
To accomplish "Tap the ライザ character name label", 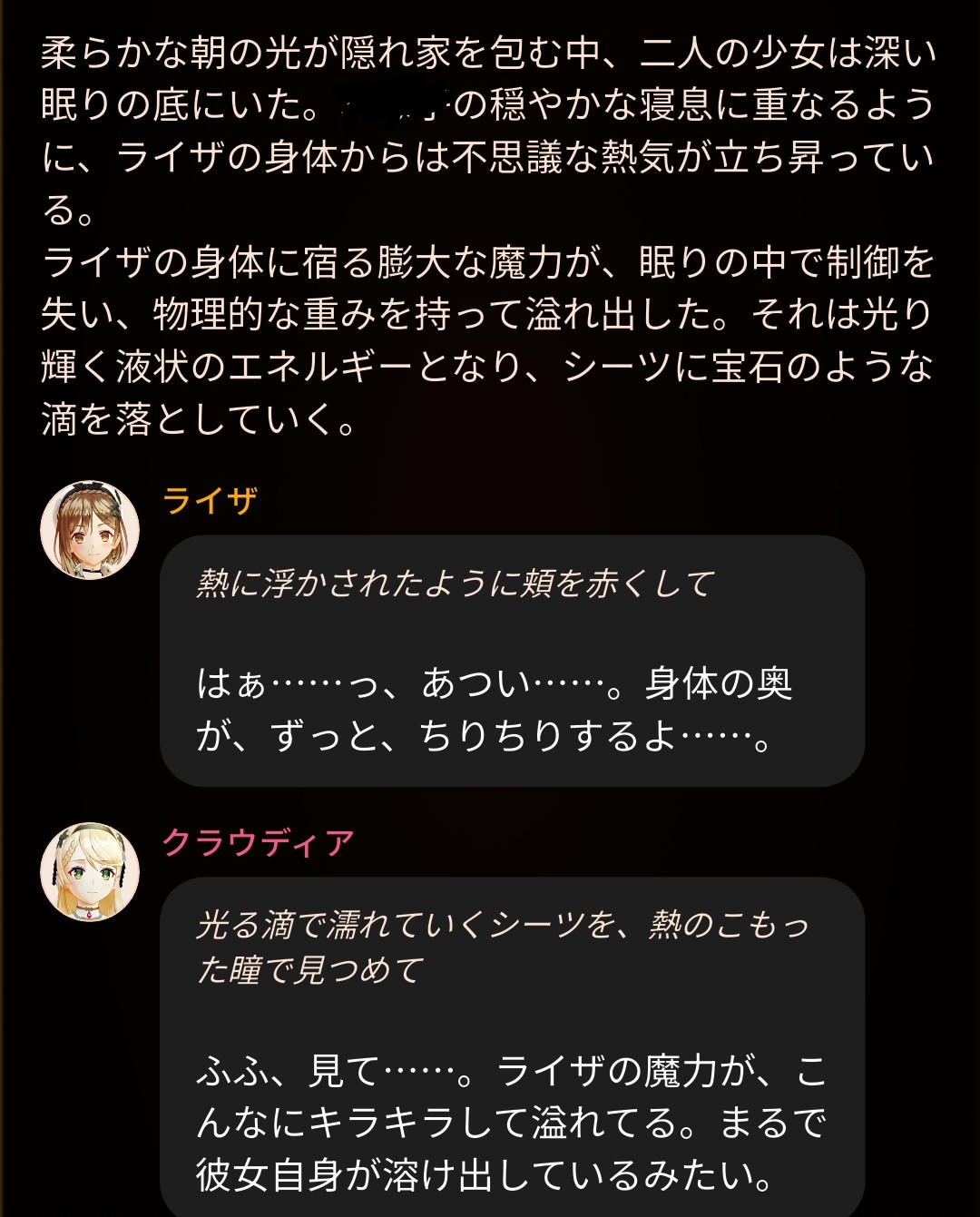I will [x=210, y=500].
